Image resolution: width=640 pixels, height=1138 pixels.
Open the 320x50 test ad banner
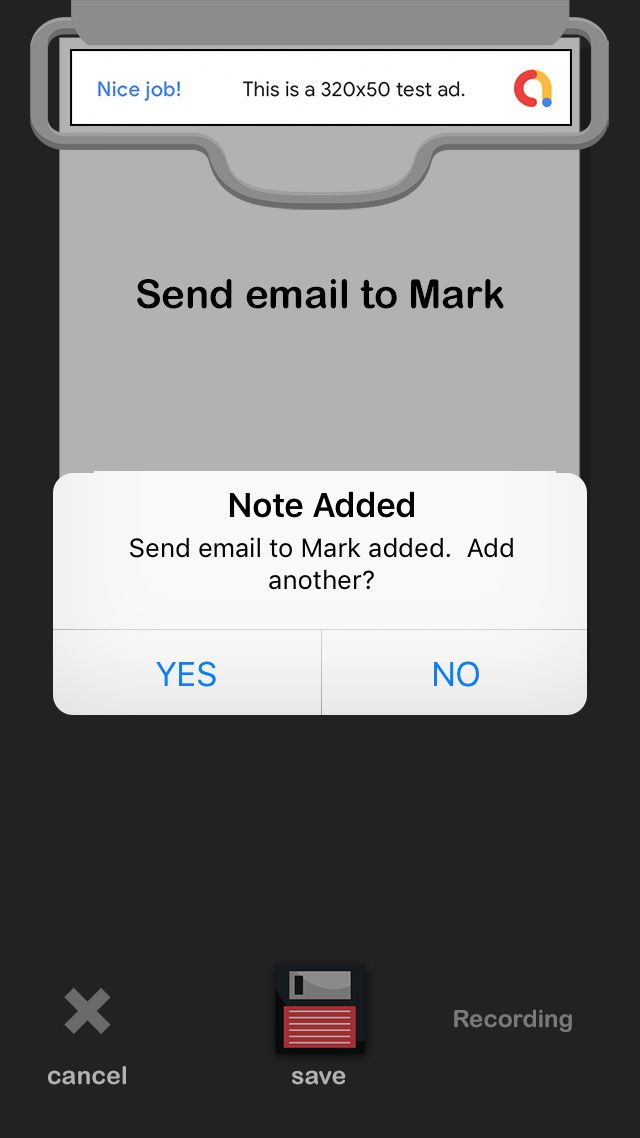tap(321, 89)
